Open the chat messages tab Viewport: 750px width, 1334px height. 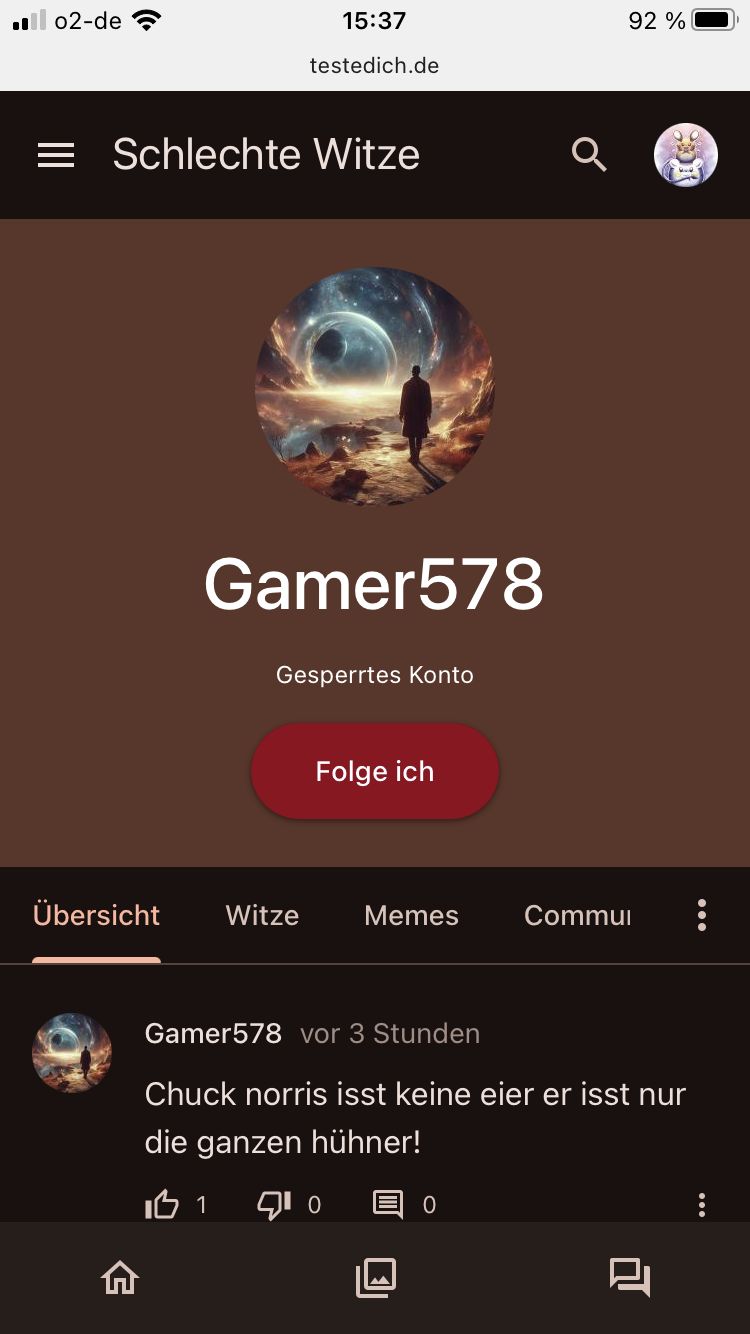630,1277
